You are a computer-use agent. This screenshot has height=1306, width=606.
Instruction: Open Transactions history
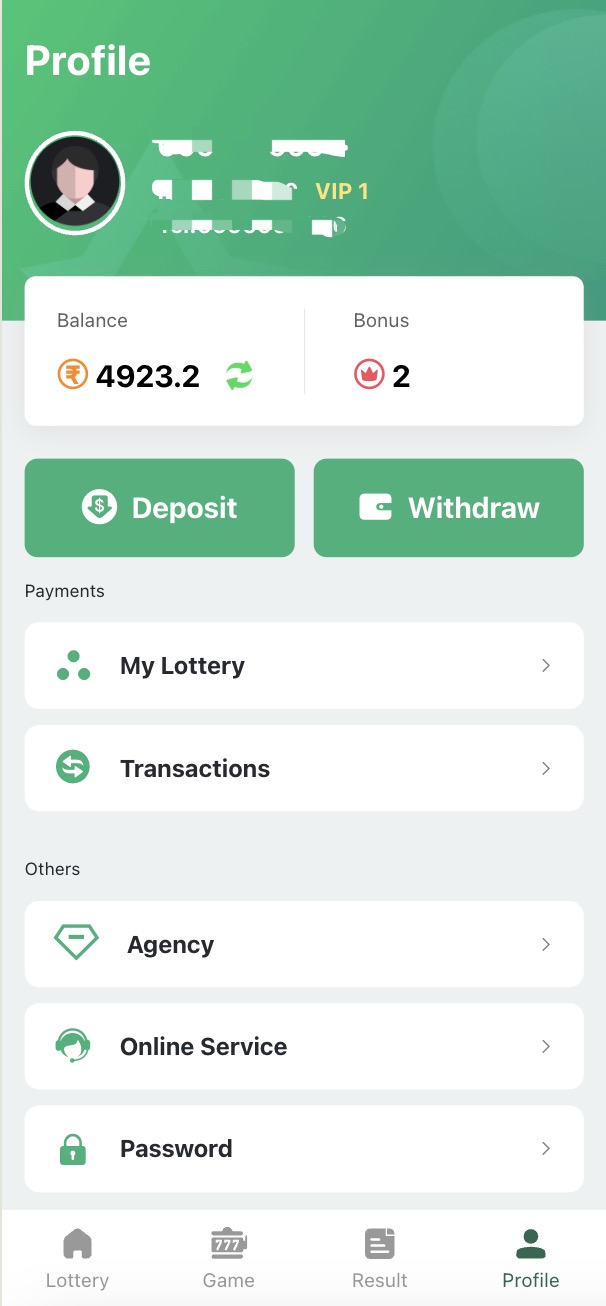[304, 768]
